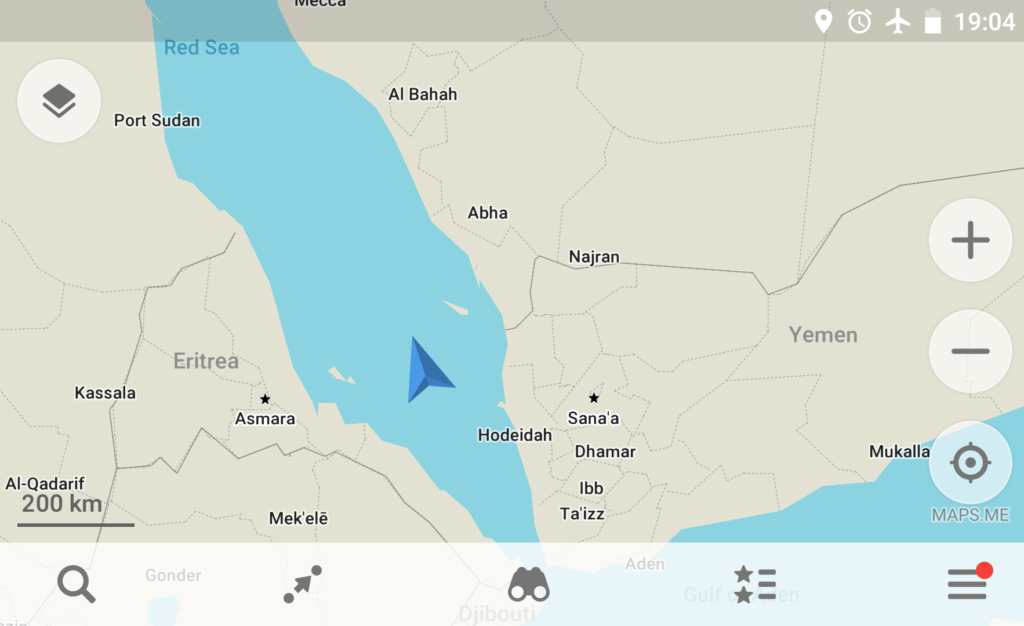Center map on my location
The image size is (1024, 626).
point(969,463)
